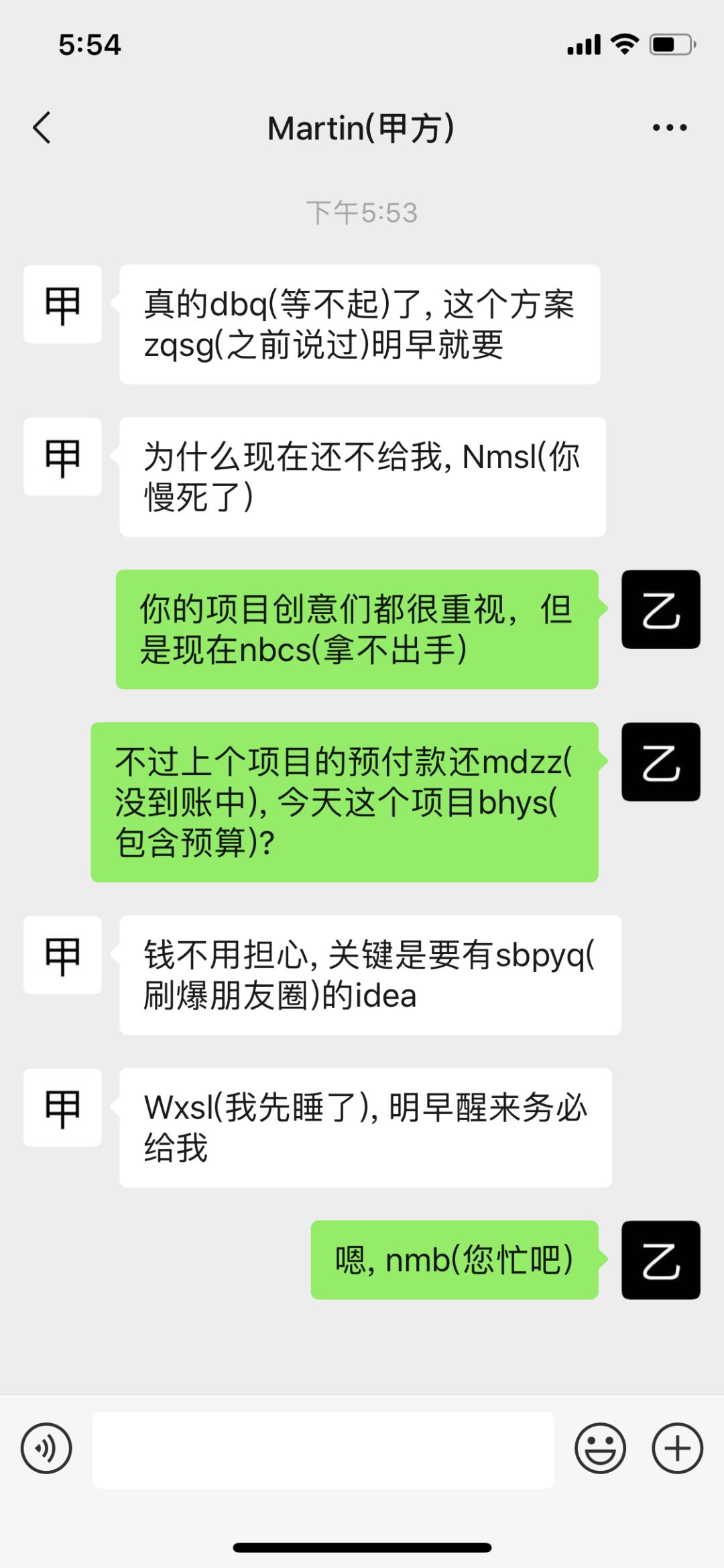This screenshot has width=724, height=1568.
Task: Open the plus attachment menu
Action: [677, 1448]
